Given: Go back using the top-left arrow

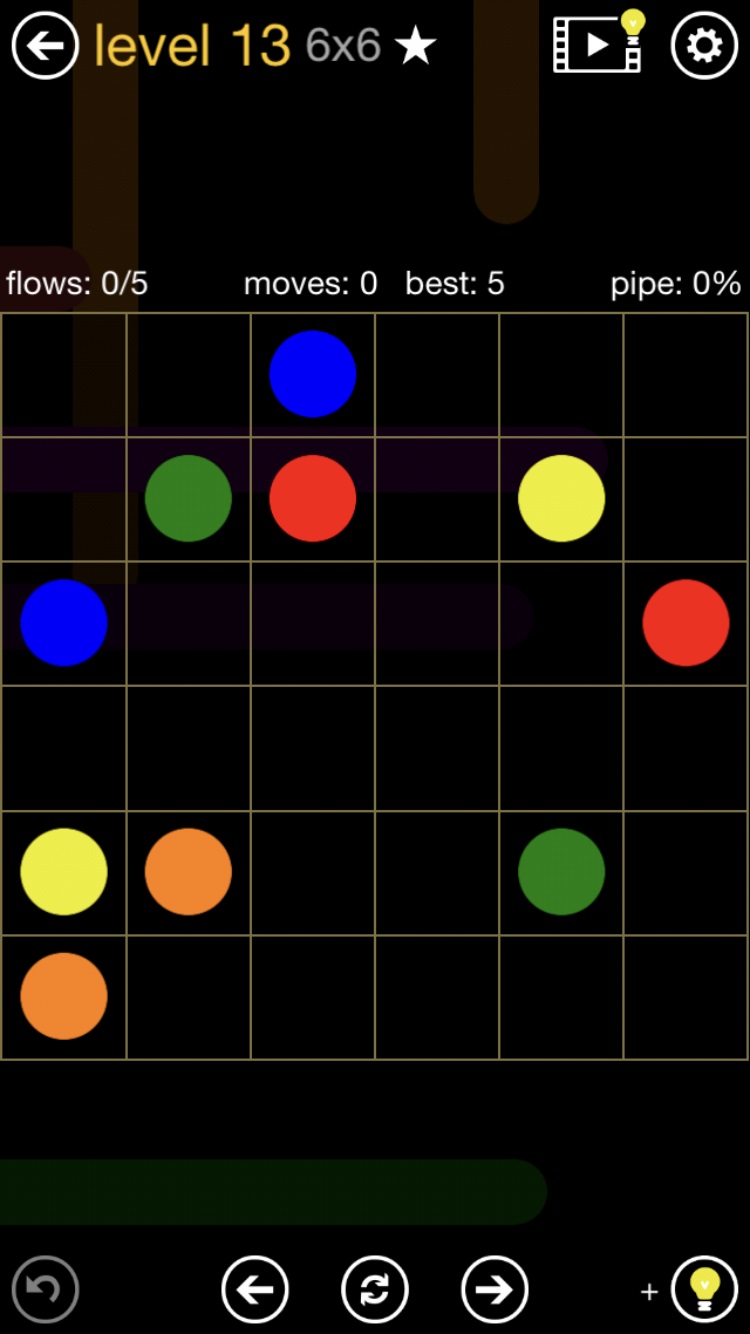Looking at the screenshot, I should coord(45,45).
